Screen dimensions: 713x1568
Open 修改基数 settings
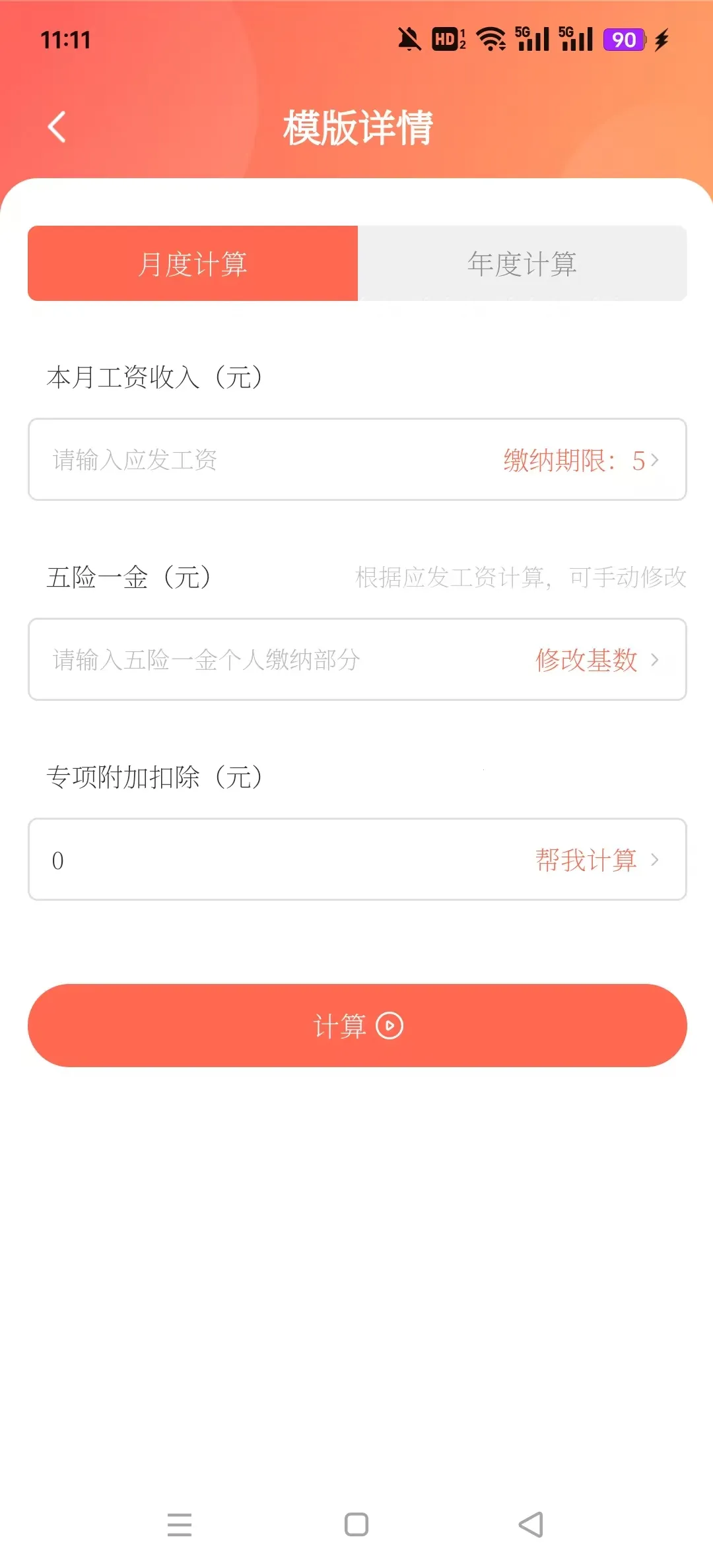[596, 660]
